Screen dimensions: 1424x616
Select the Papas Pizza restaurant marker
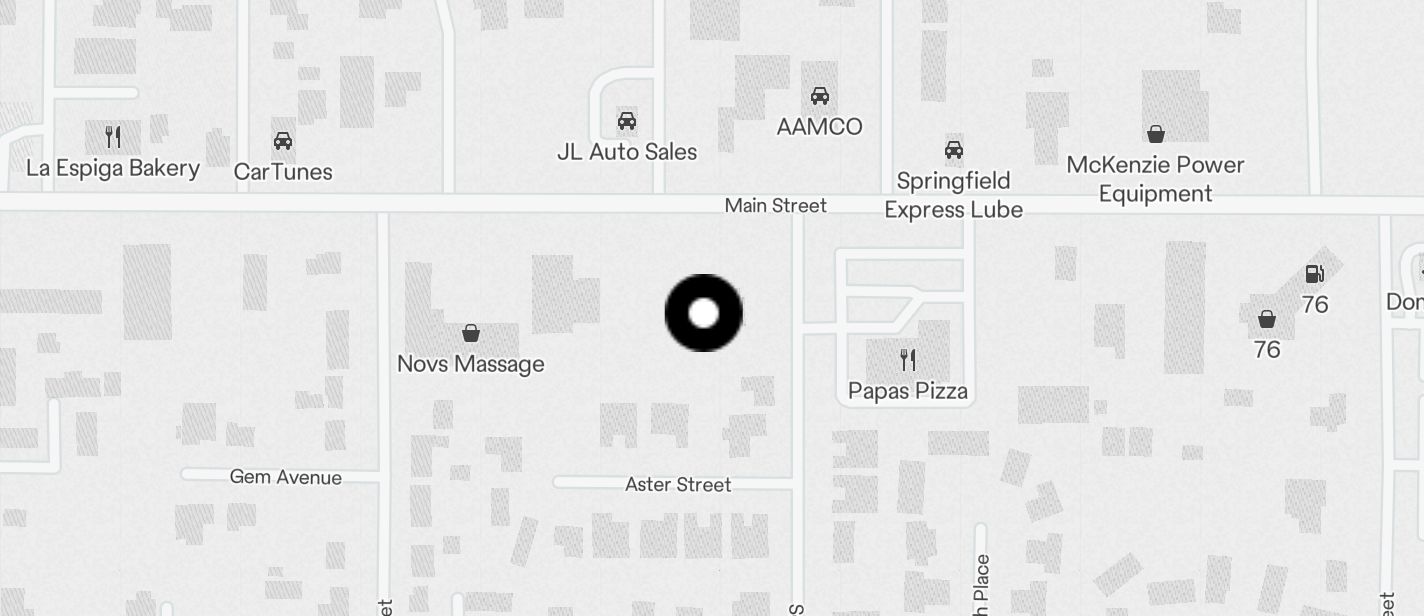point(908,358)
